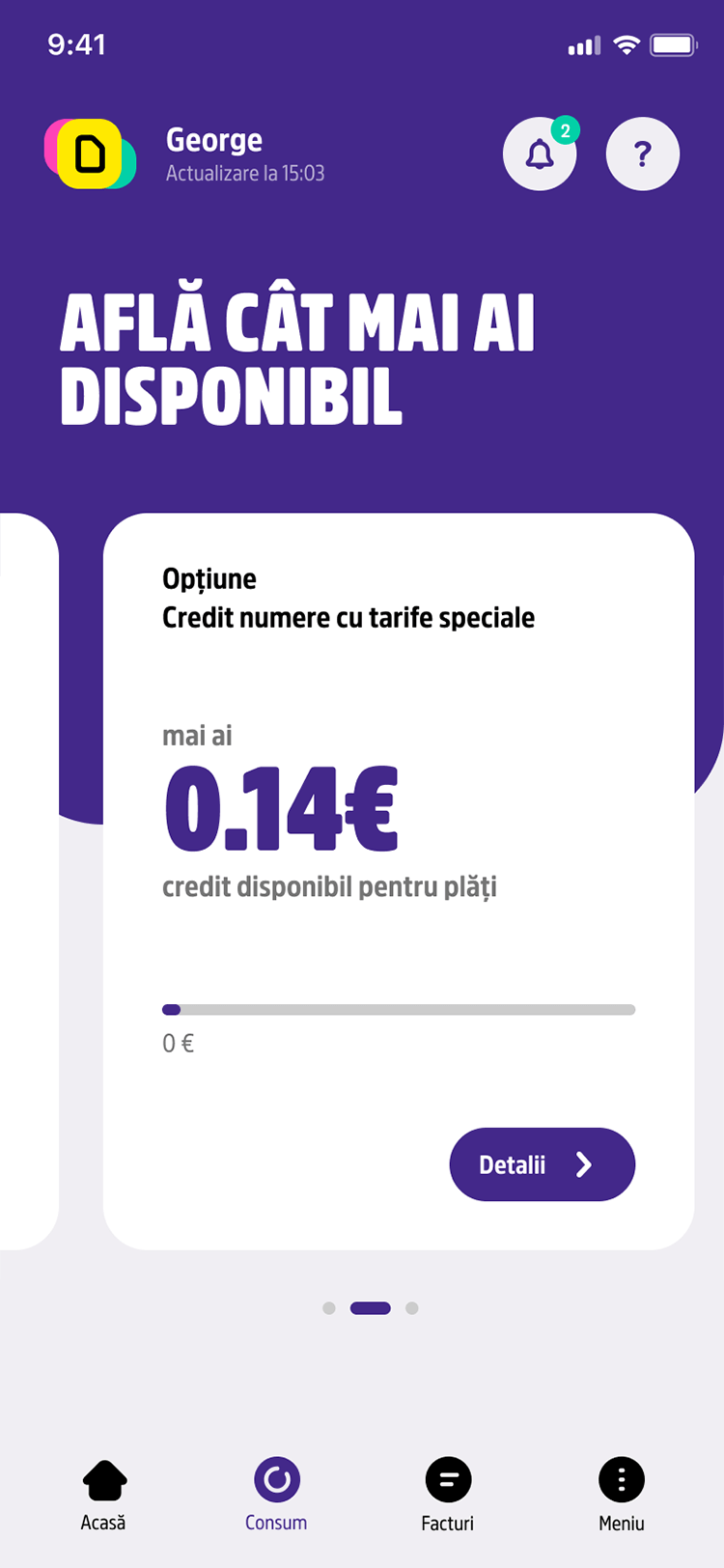Open the Meniu icon

(621, 1477)
